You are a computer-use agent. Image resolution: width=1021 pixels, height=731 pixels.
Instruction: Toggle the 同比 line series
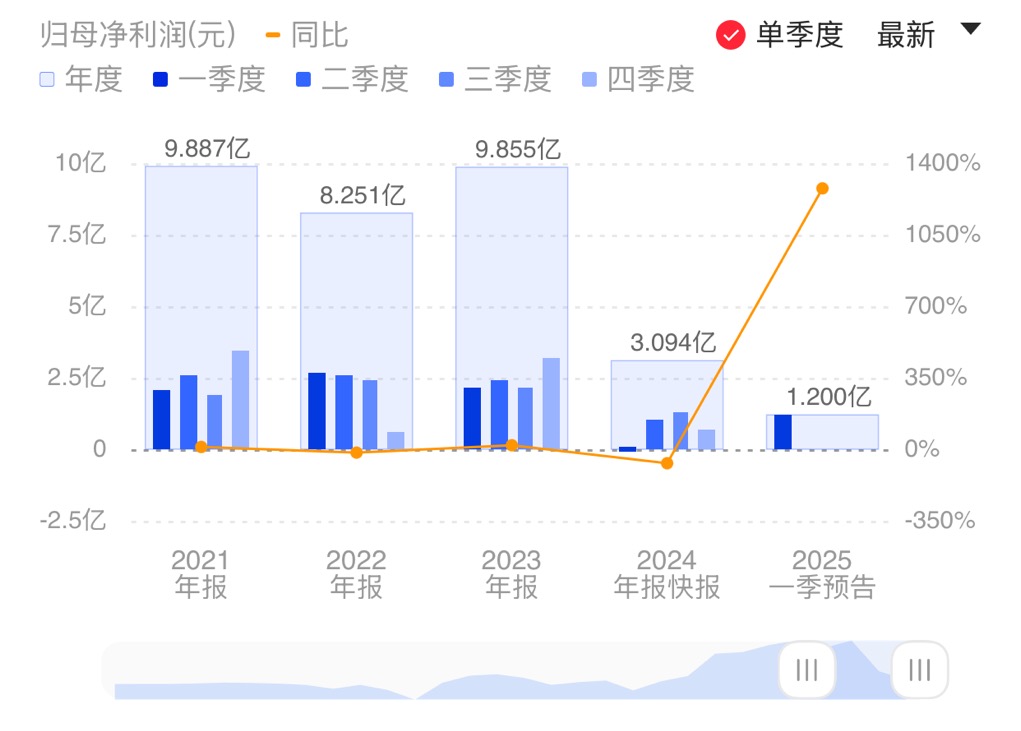(307, 35)
